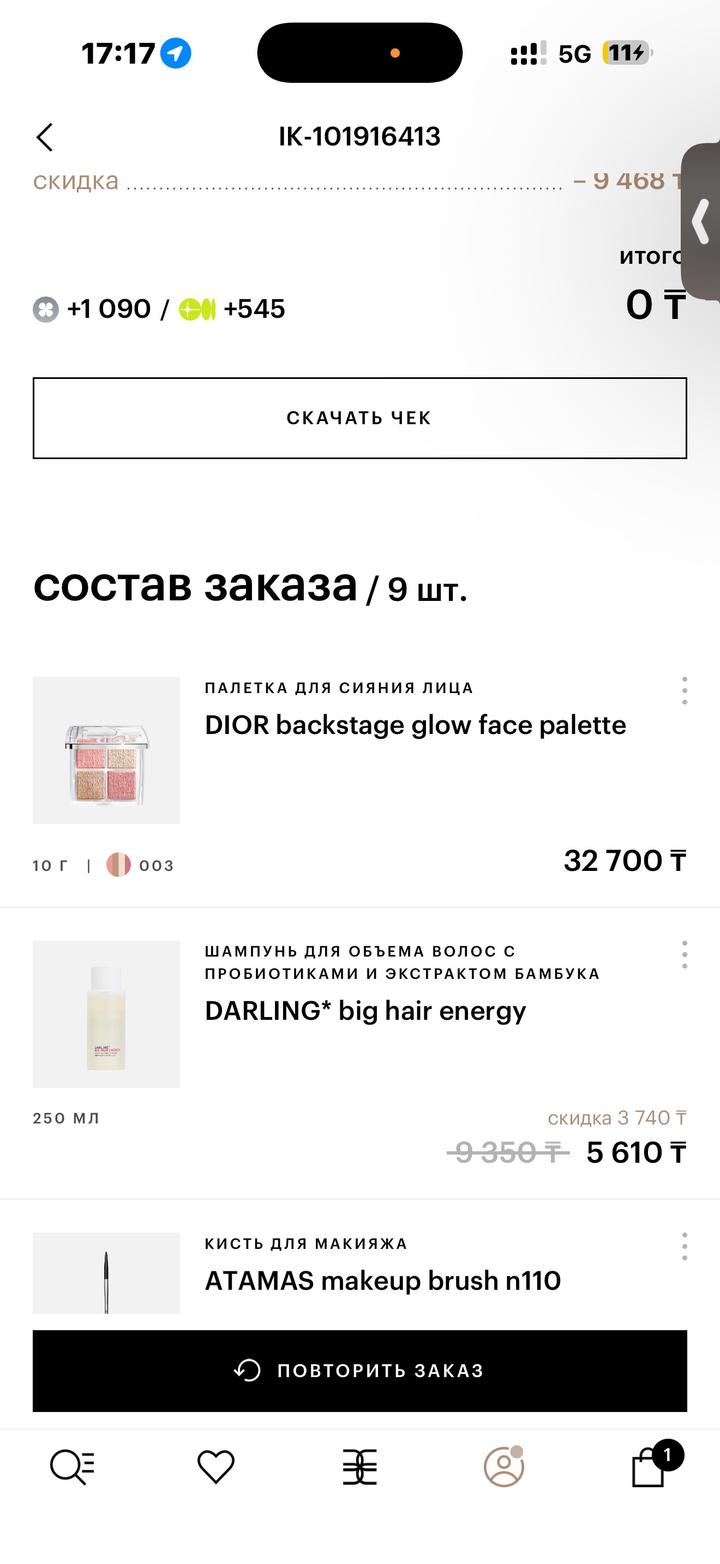The width and height of the screenshot is (720, 1564).
Task: Open DIOR backstage glow face palette item
Action: [x=415, y=725]
